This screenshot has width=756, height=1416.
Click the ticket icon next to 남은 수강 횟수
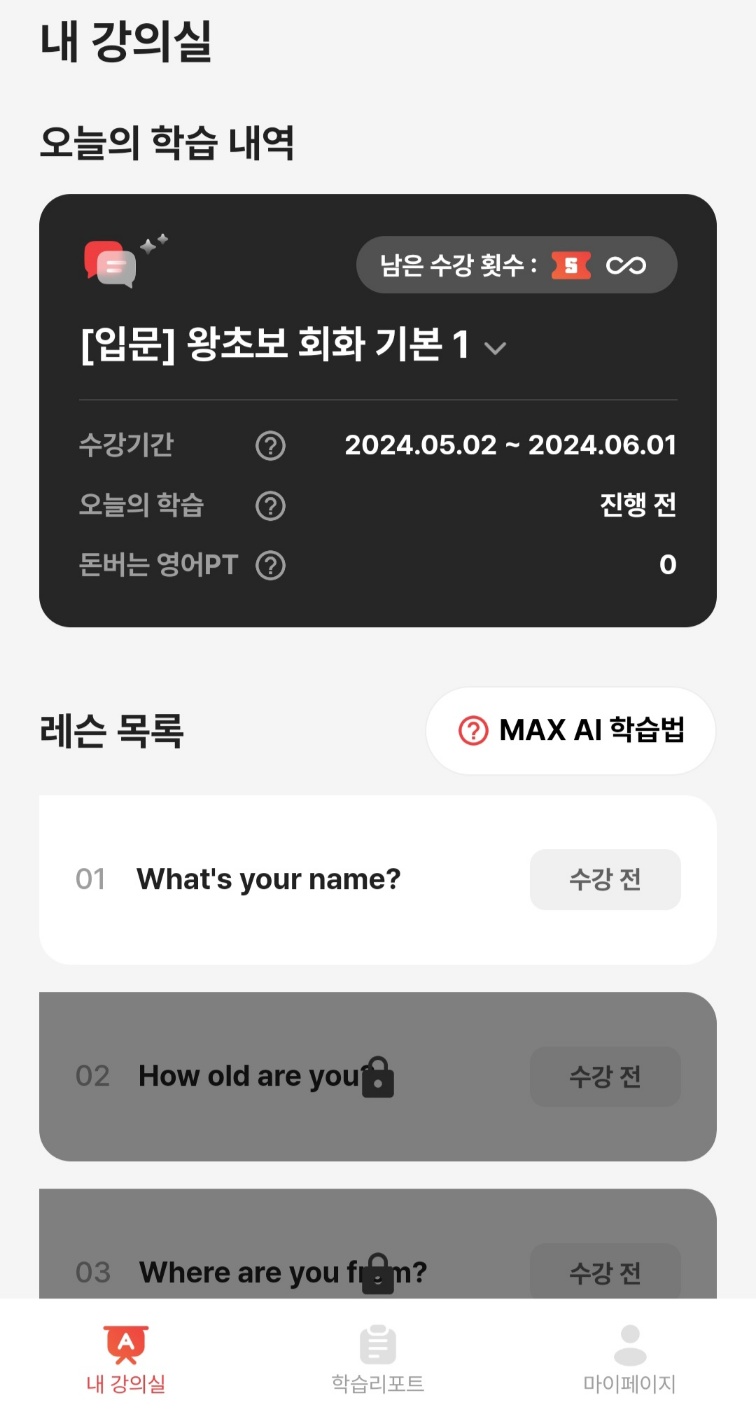[572, 265]
